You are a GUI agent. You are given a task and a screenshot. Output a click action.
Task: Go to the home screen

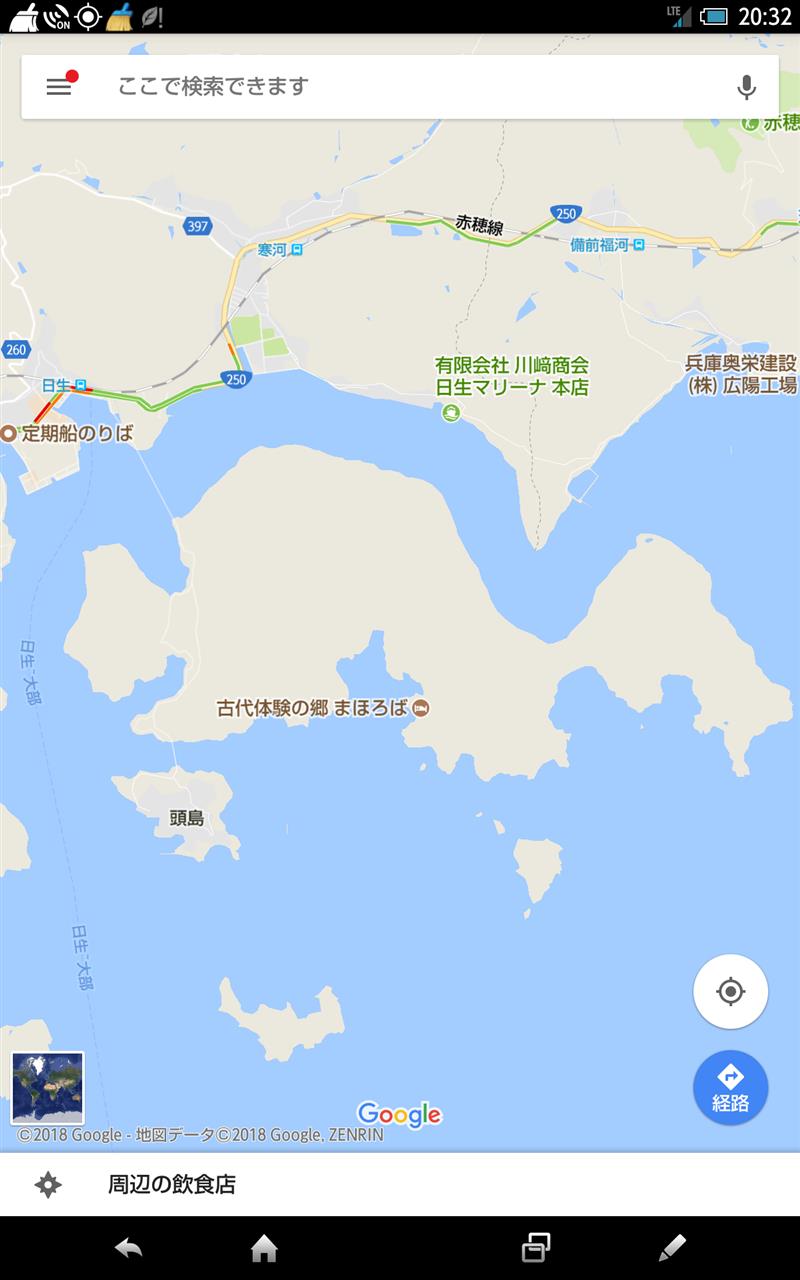tap(264, 1247)
